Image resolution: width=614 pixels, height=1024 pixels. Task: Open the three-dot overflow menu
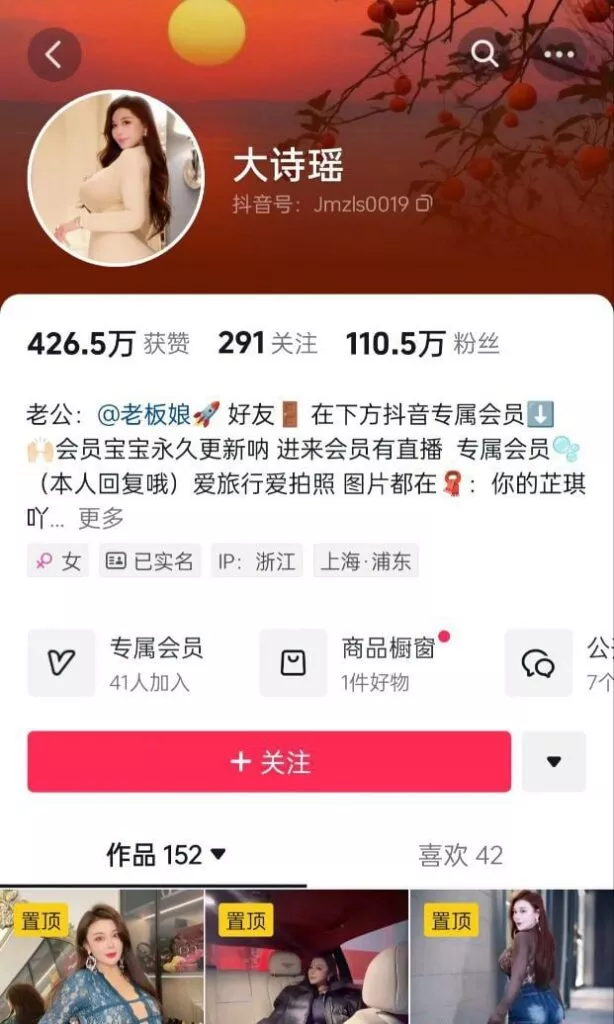(559, 55)
